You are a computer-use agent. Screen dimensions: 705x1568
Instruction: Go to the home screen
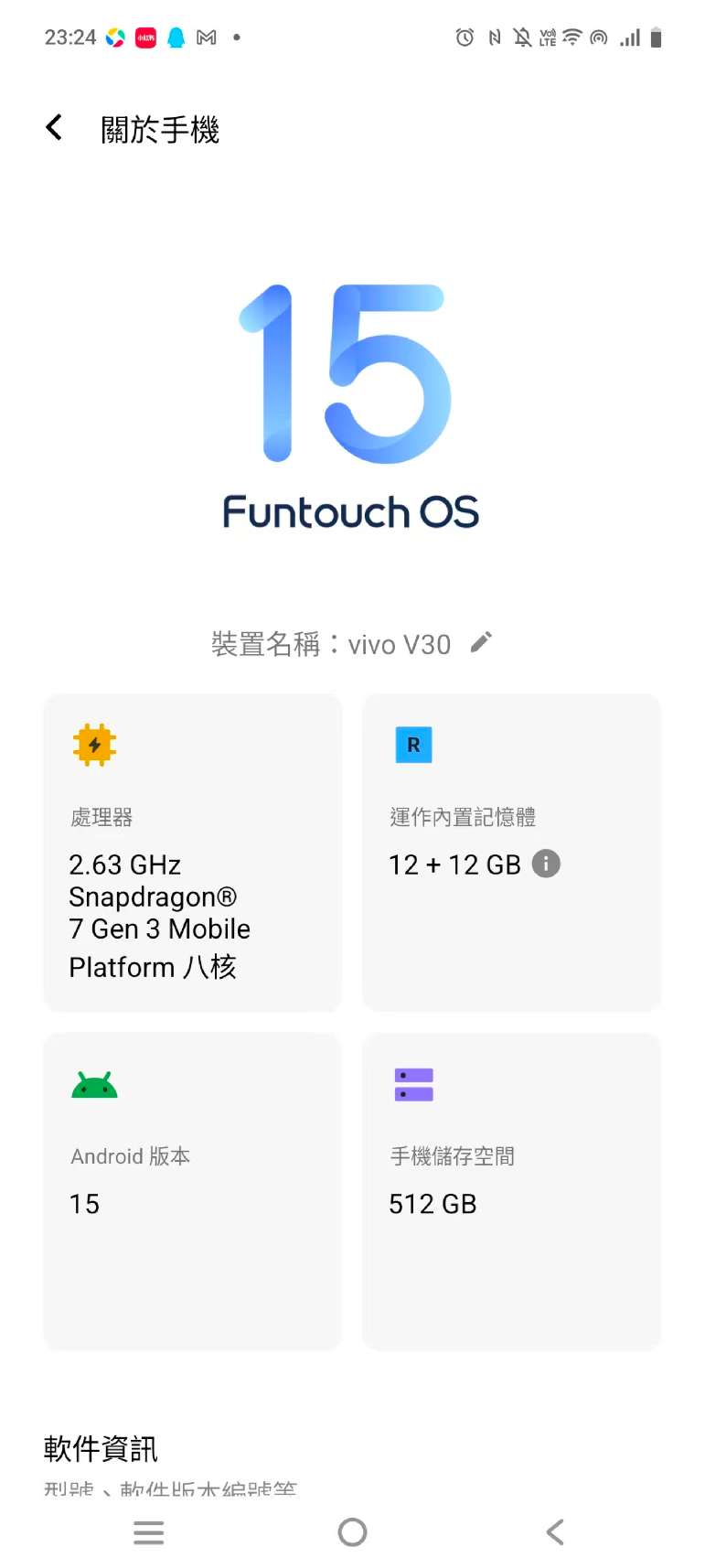[x=352, y=1532]
